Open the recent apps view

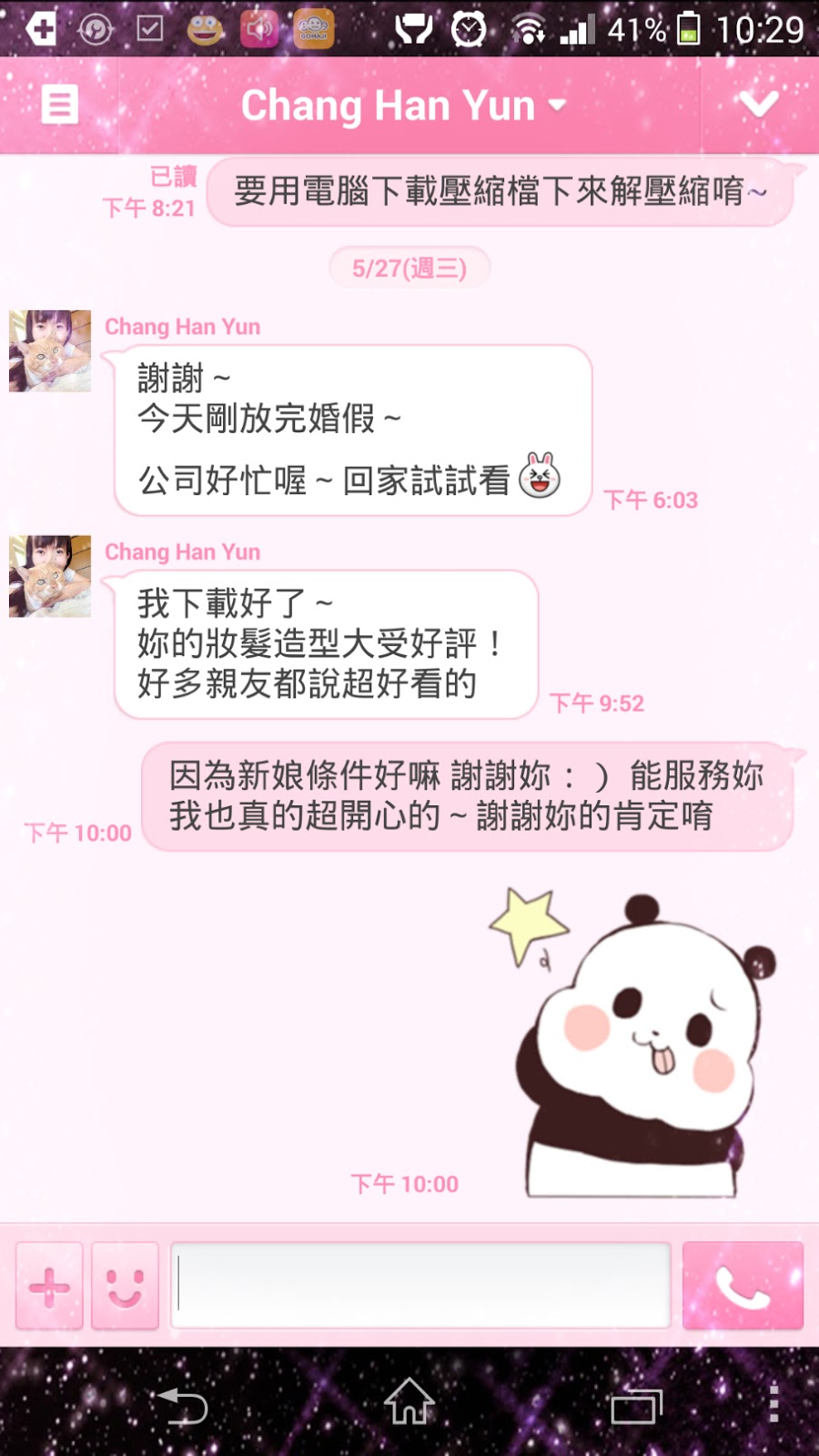[x=636, y=1405]
